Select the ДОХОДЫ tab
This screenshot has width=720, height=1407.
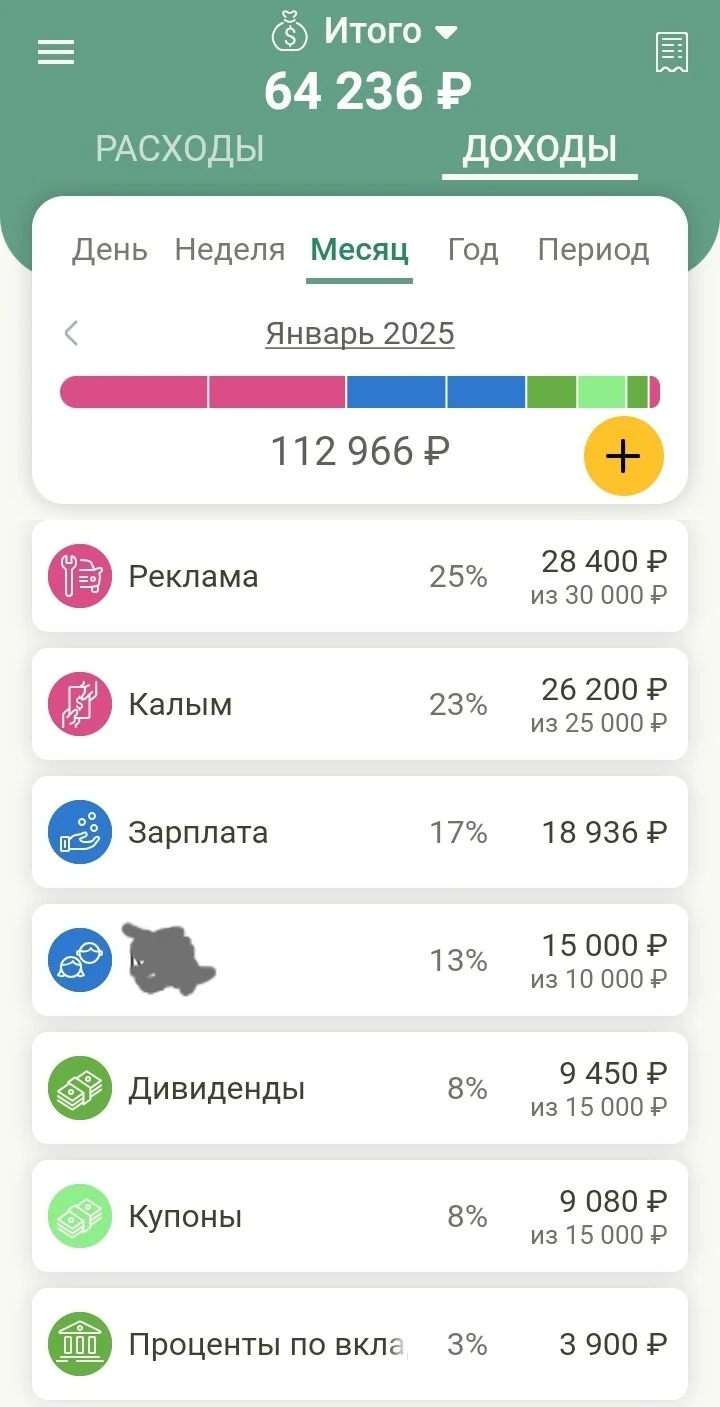tap(540, 149)
